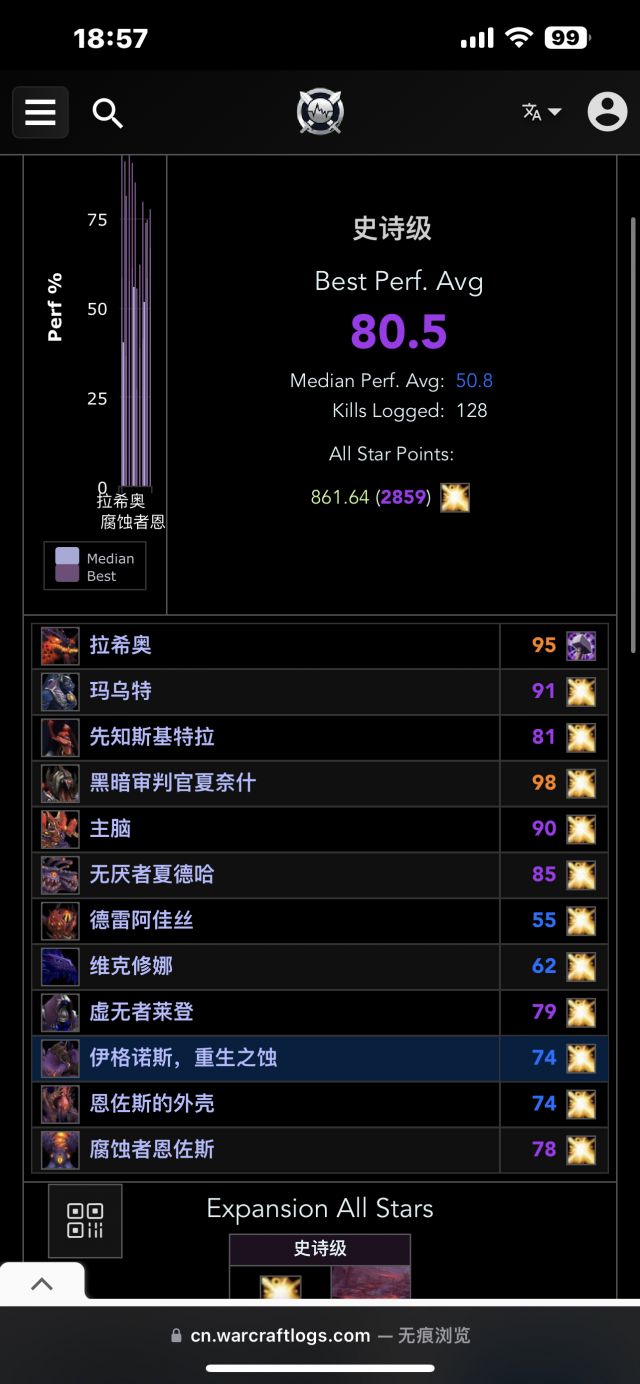This screenshot has height=1384, width=640.
Task: Open the user account icon
Action: pyautogui.click(x=607, y=112)
